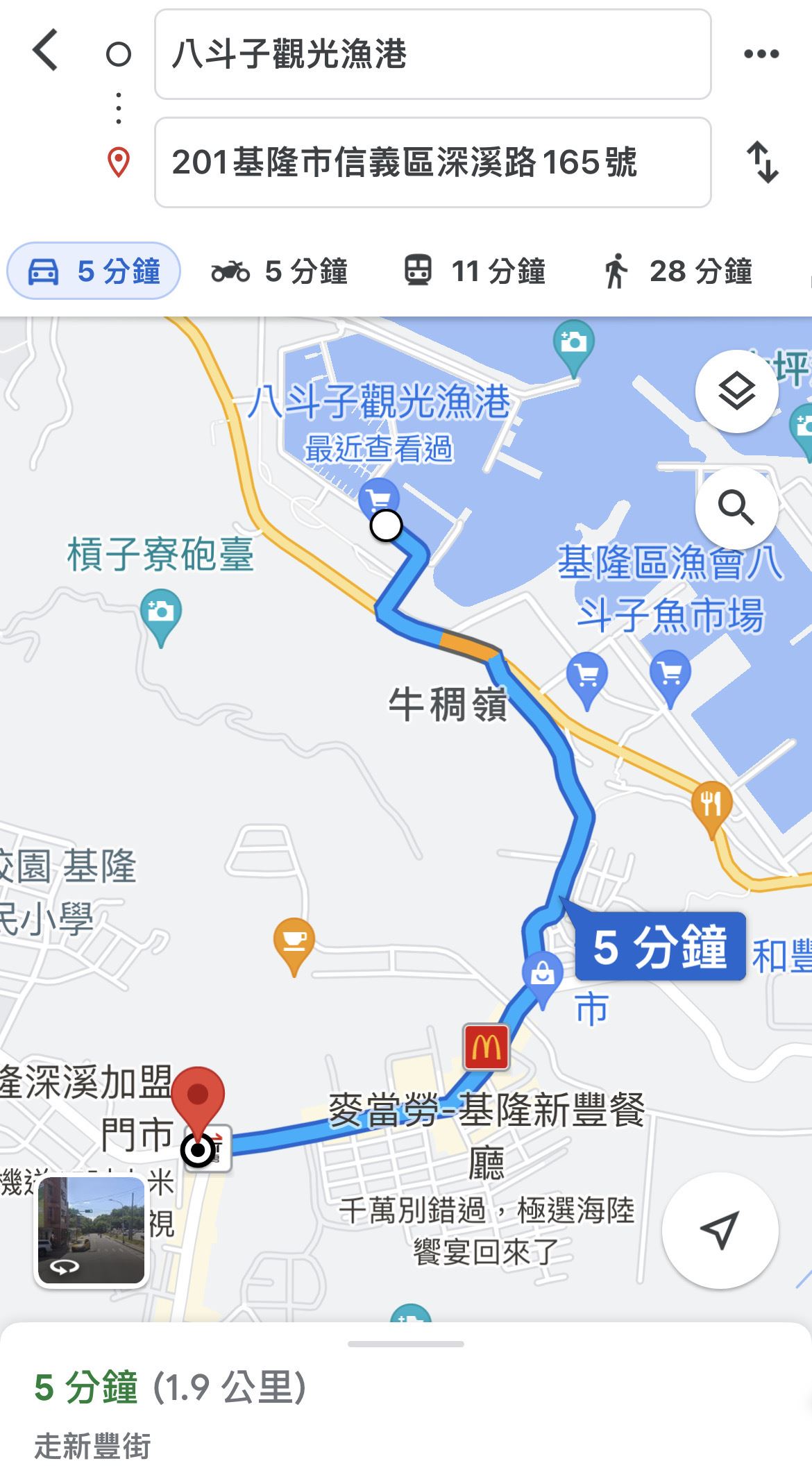Open the map layers button
This screenshot has height=1468, width=812.
click(736, 392)
